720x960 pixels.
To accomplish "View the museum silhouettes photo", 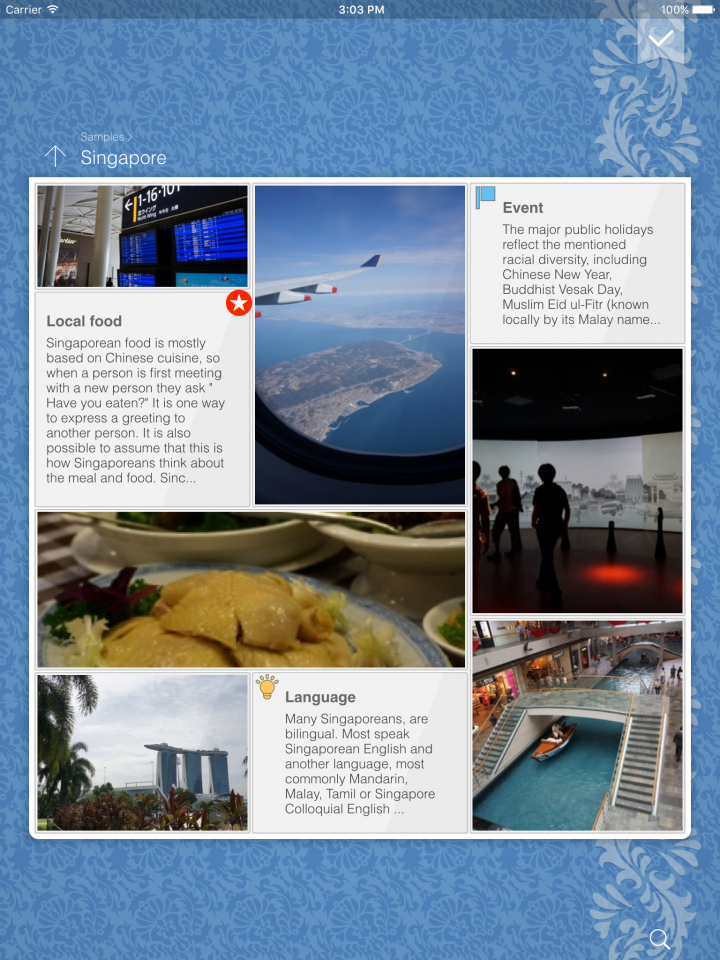I will point(578,480).
